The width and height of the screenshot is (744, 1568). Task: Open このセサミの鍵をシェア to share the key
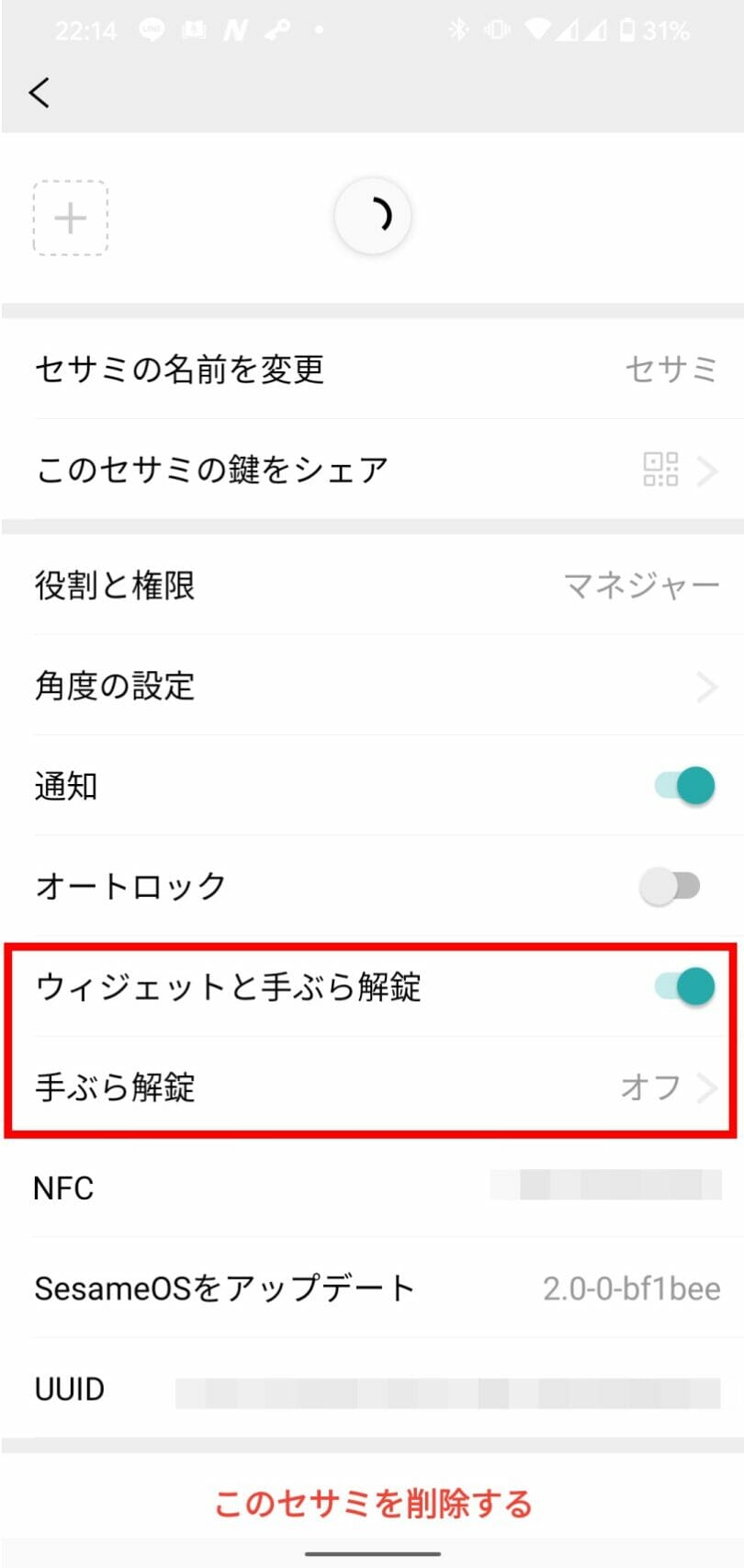pyautogui.click(x=372, y=470)
